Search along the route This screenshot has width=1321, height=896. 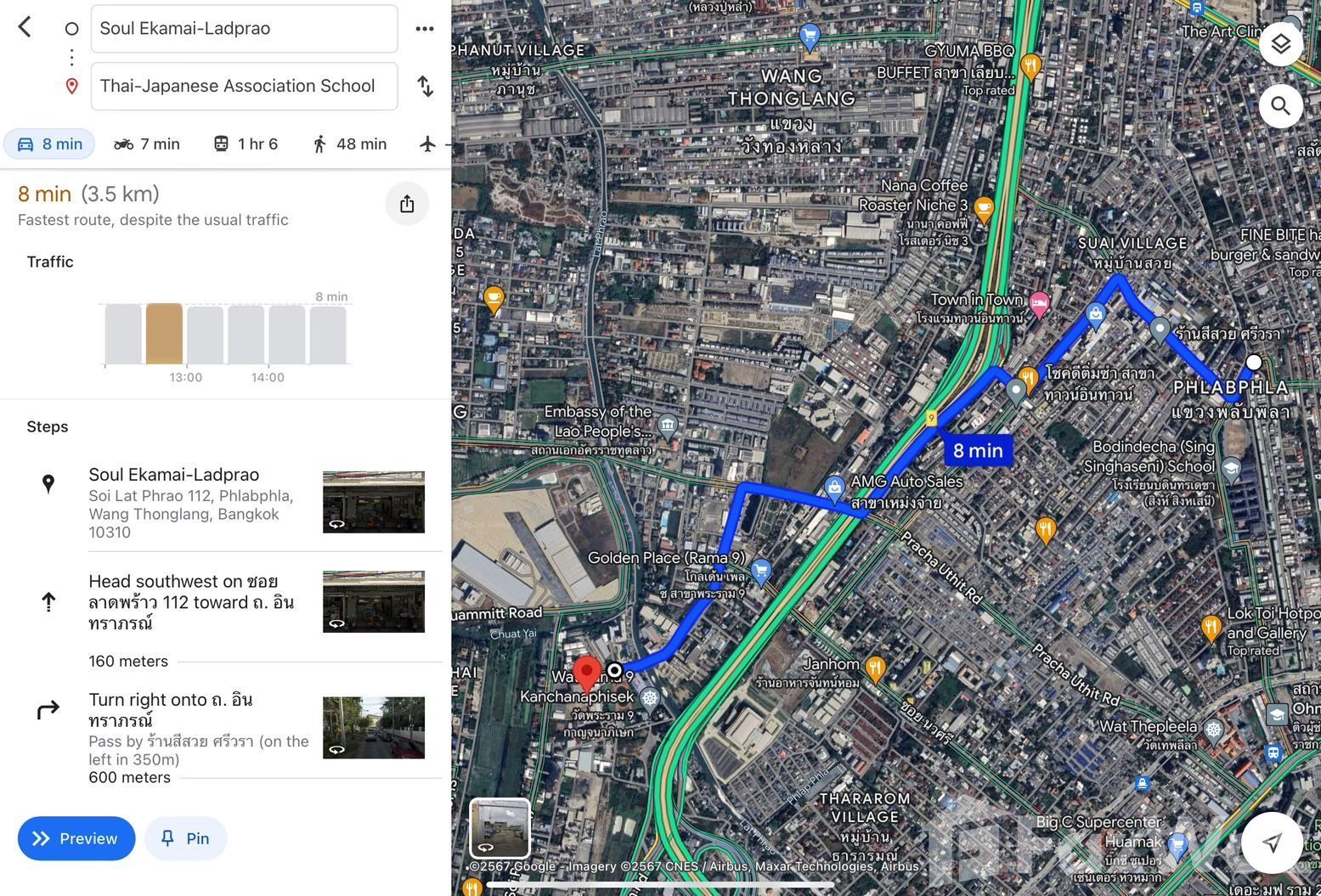click(x=1280, y=106)
